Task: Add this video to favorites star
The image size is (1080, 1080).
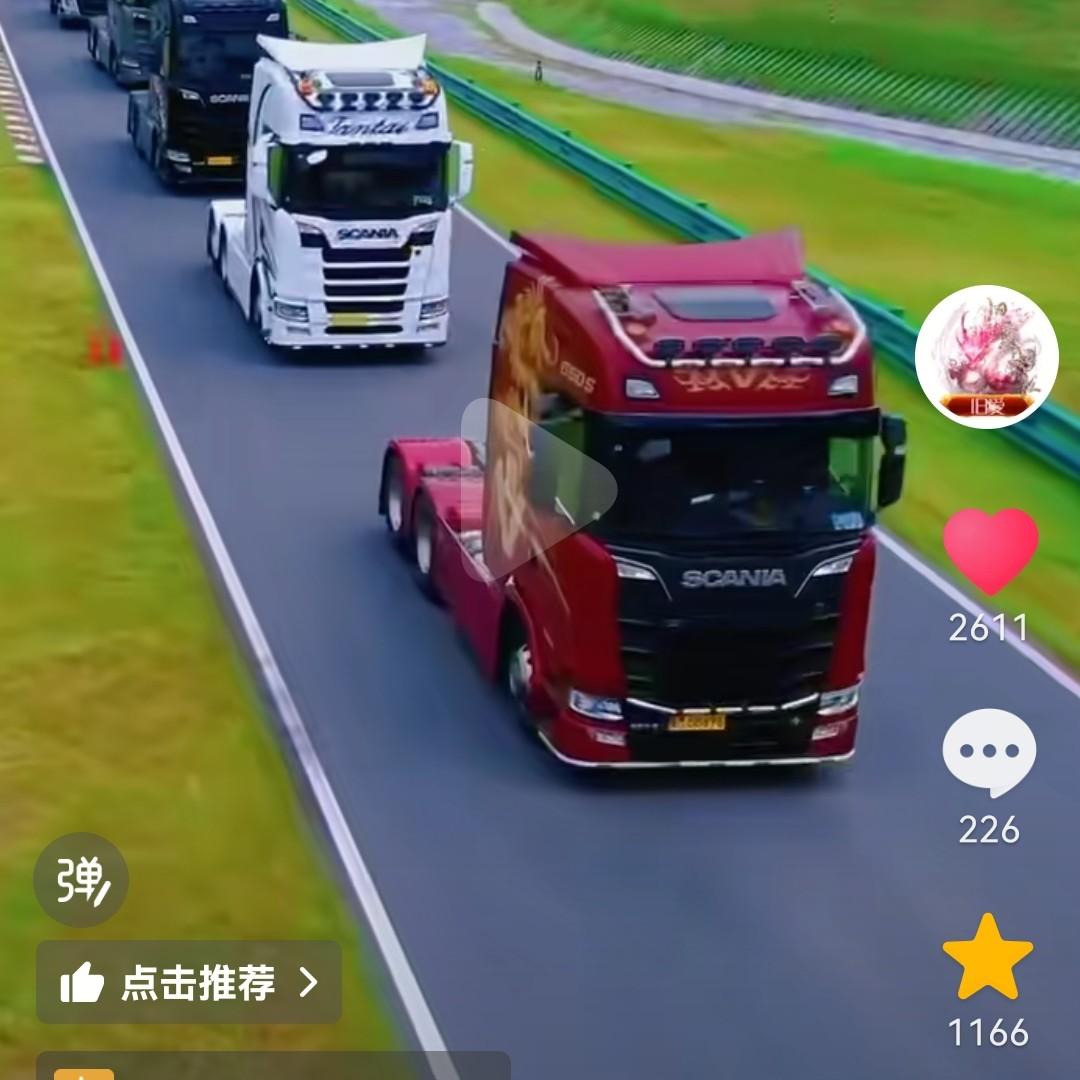Action: (988, 957)
